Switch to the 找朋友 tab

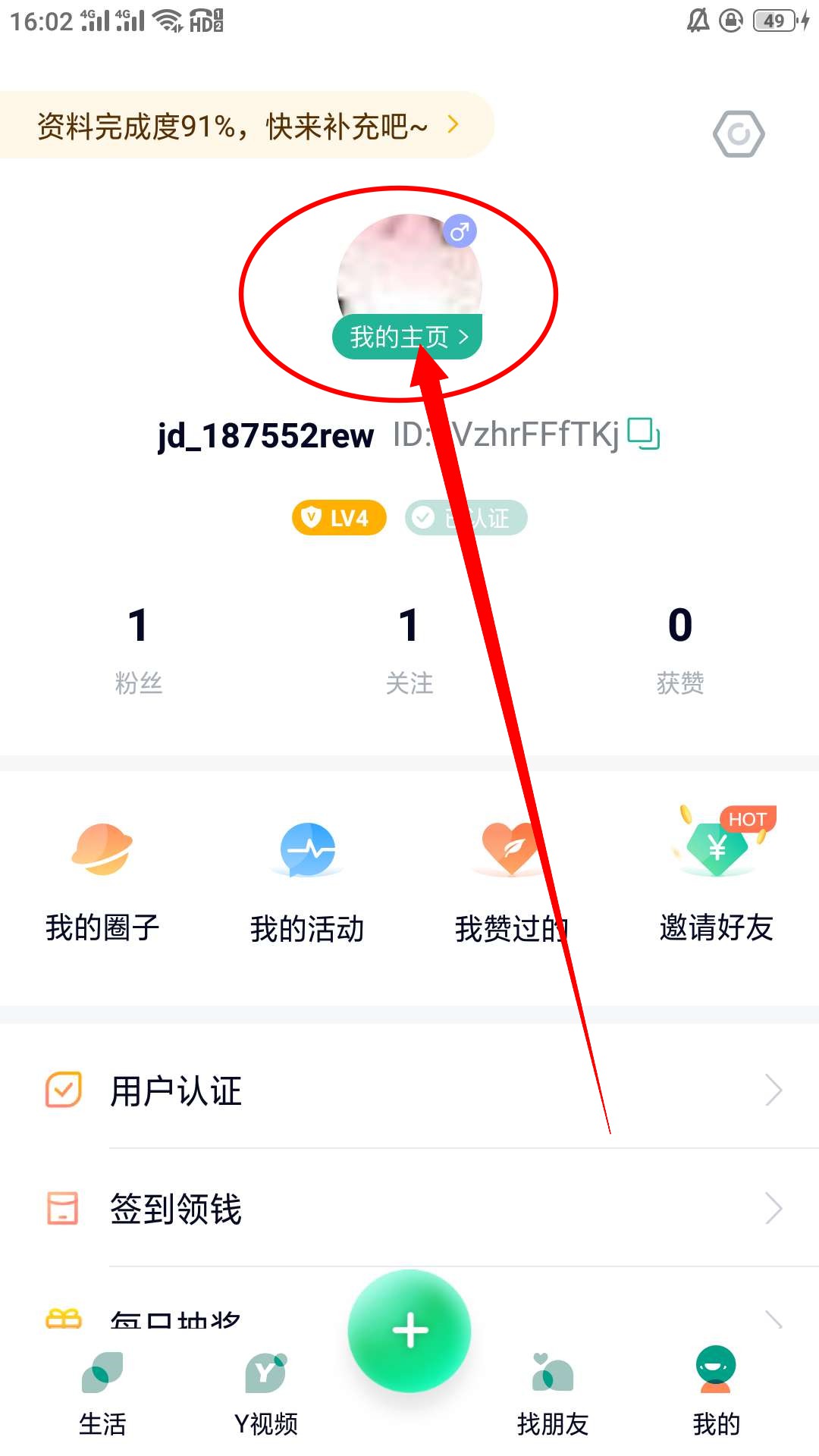click(553, 1392)
